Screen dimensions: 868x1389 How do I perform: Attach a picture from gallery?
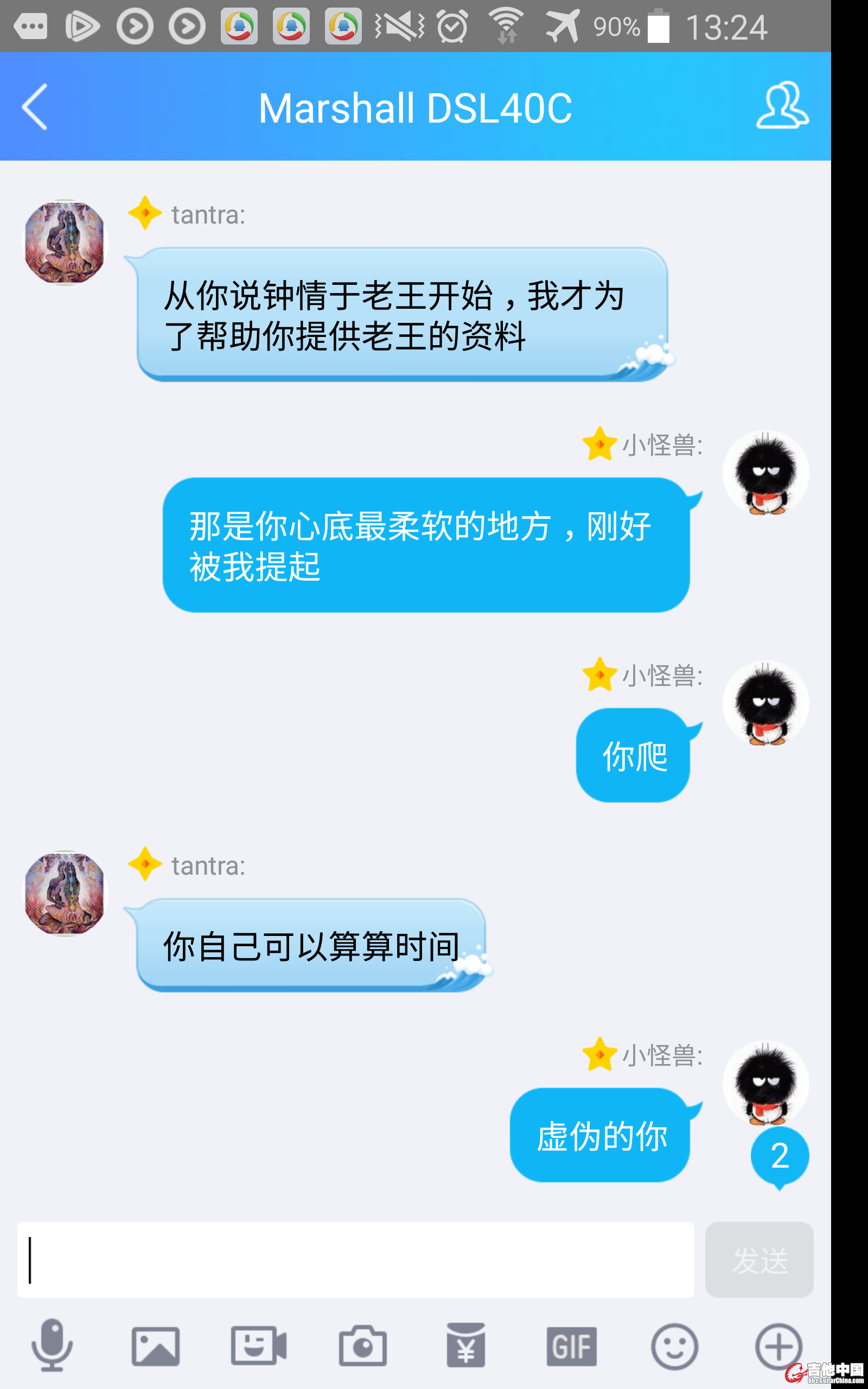(156, 1346)
